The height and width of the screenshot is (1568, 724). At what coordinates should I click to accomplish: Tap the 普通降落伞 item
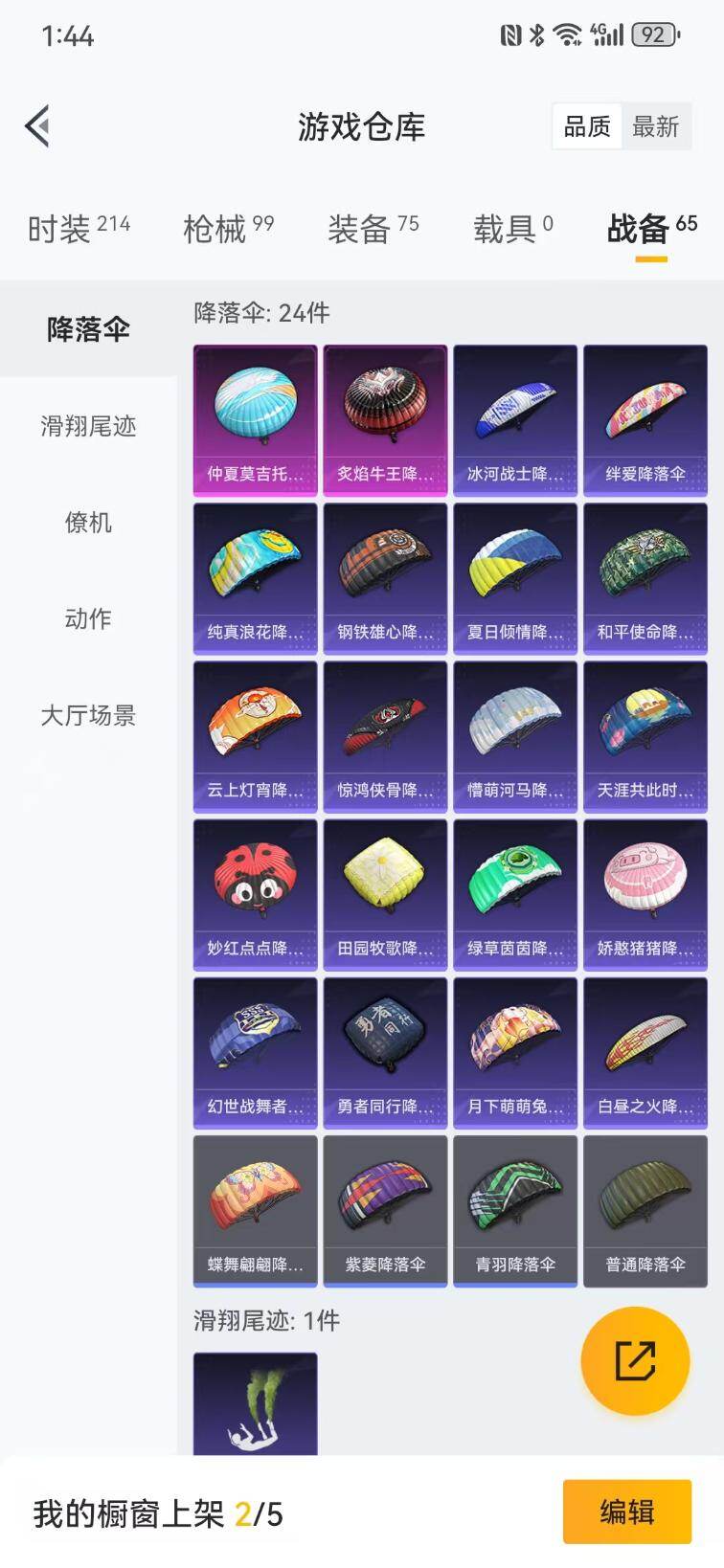pos(645,1209)
